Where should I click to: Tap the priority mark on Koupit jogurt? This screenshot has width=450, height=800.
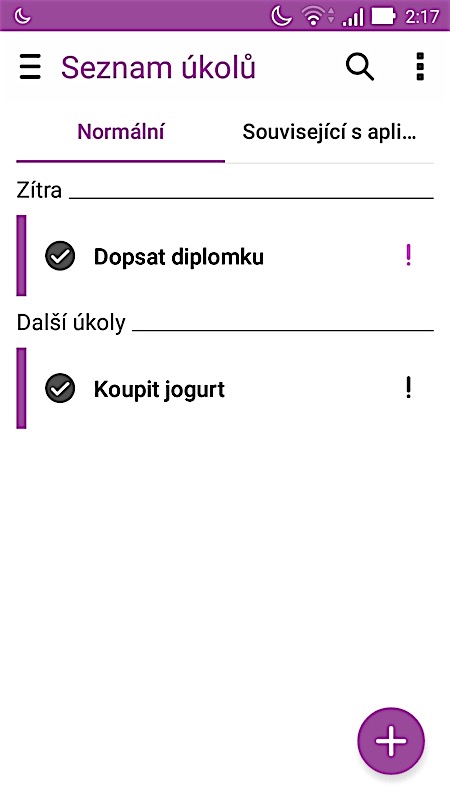click(408, 388)
